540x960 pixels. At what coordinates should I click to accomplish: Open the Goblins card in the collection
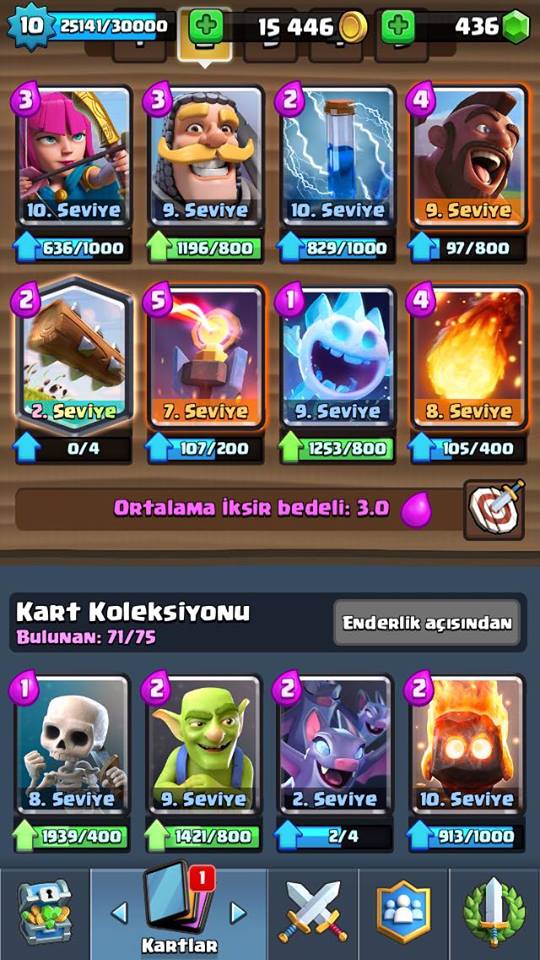(x=204, y=745)
